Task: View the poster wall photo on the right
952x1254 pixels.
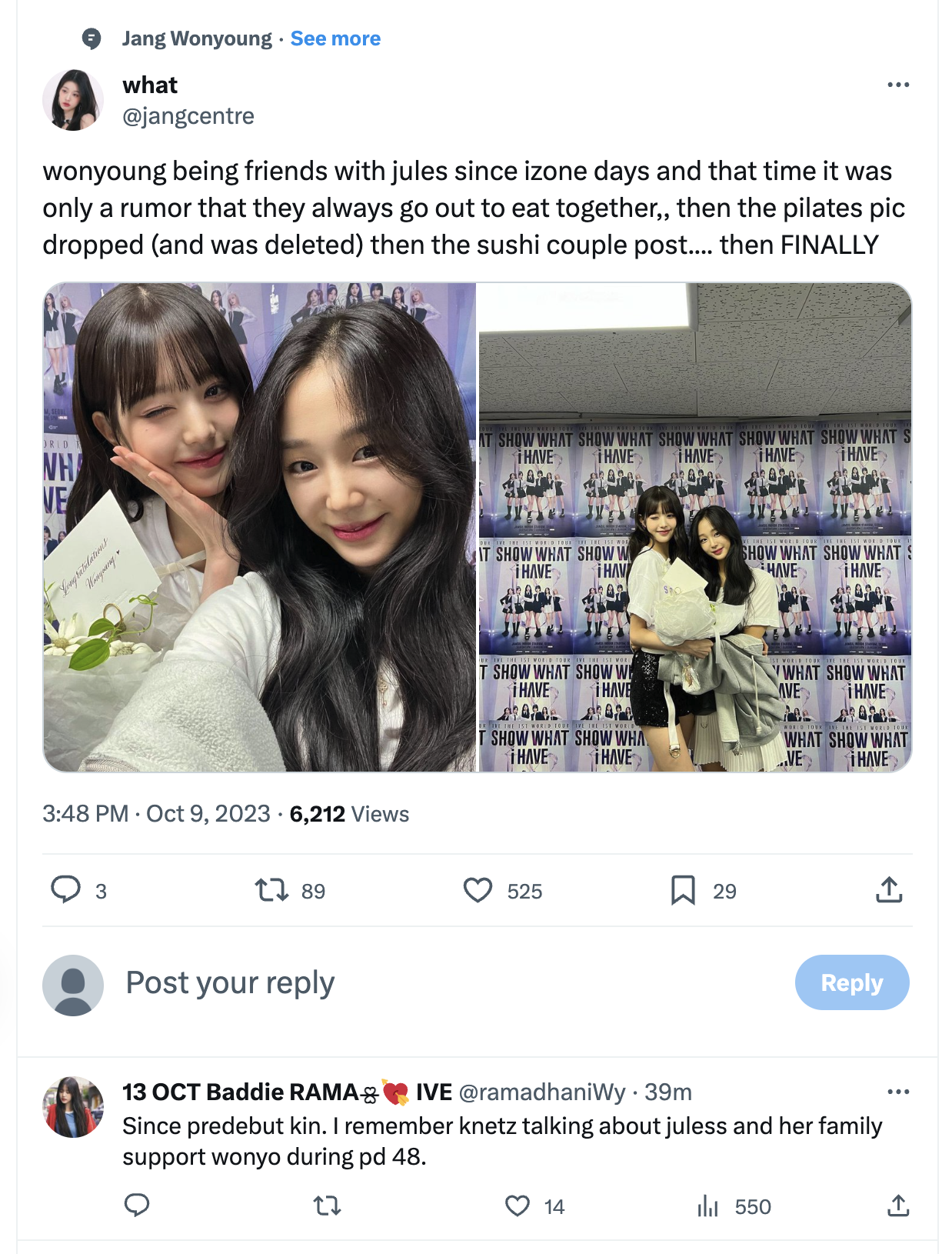Action: pos(695,527)
